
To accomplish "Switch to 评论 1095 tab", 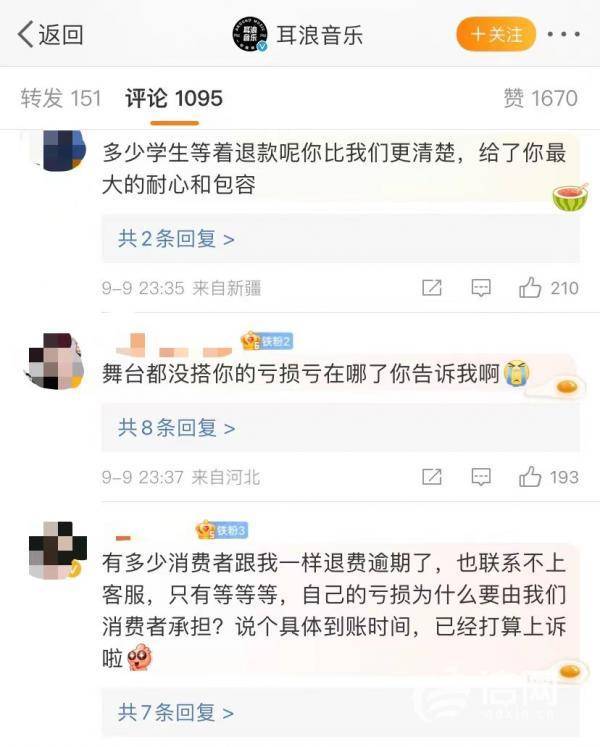I will 173,98.
